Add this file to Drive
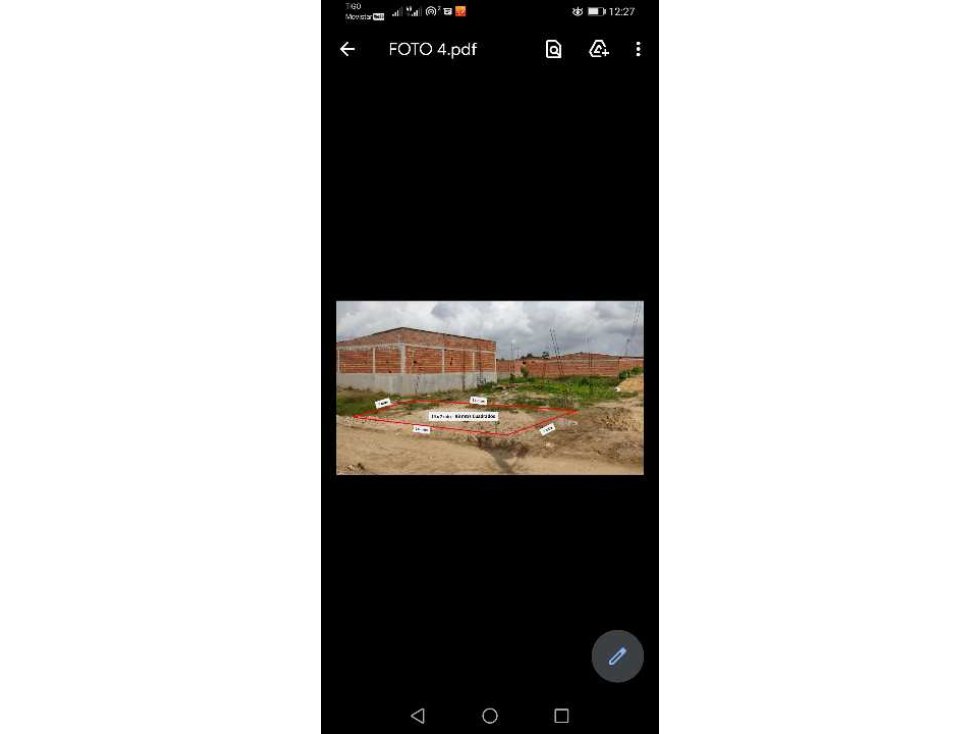 [598, 49]
